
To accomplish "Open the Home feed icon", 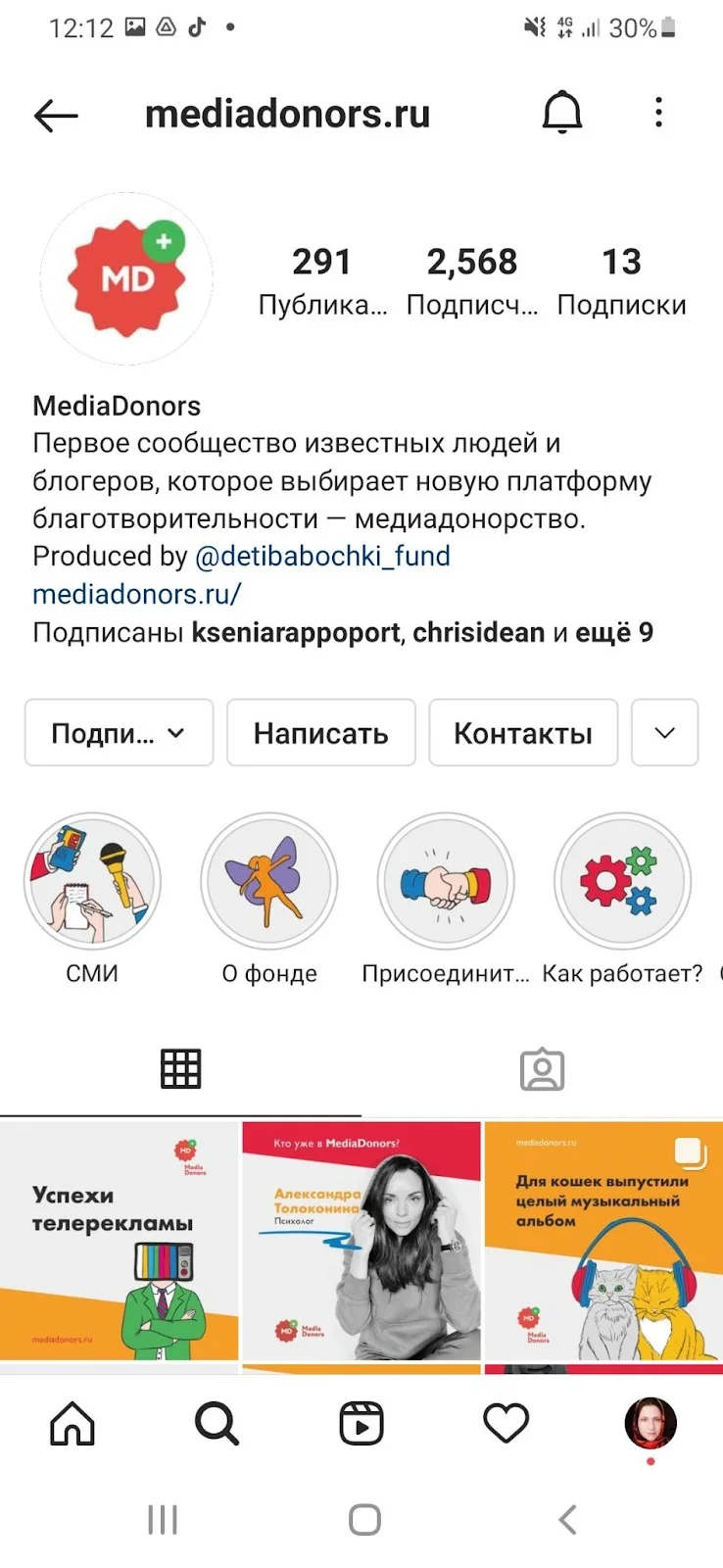I will pyautogui.click(x=72, y=1426).
